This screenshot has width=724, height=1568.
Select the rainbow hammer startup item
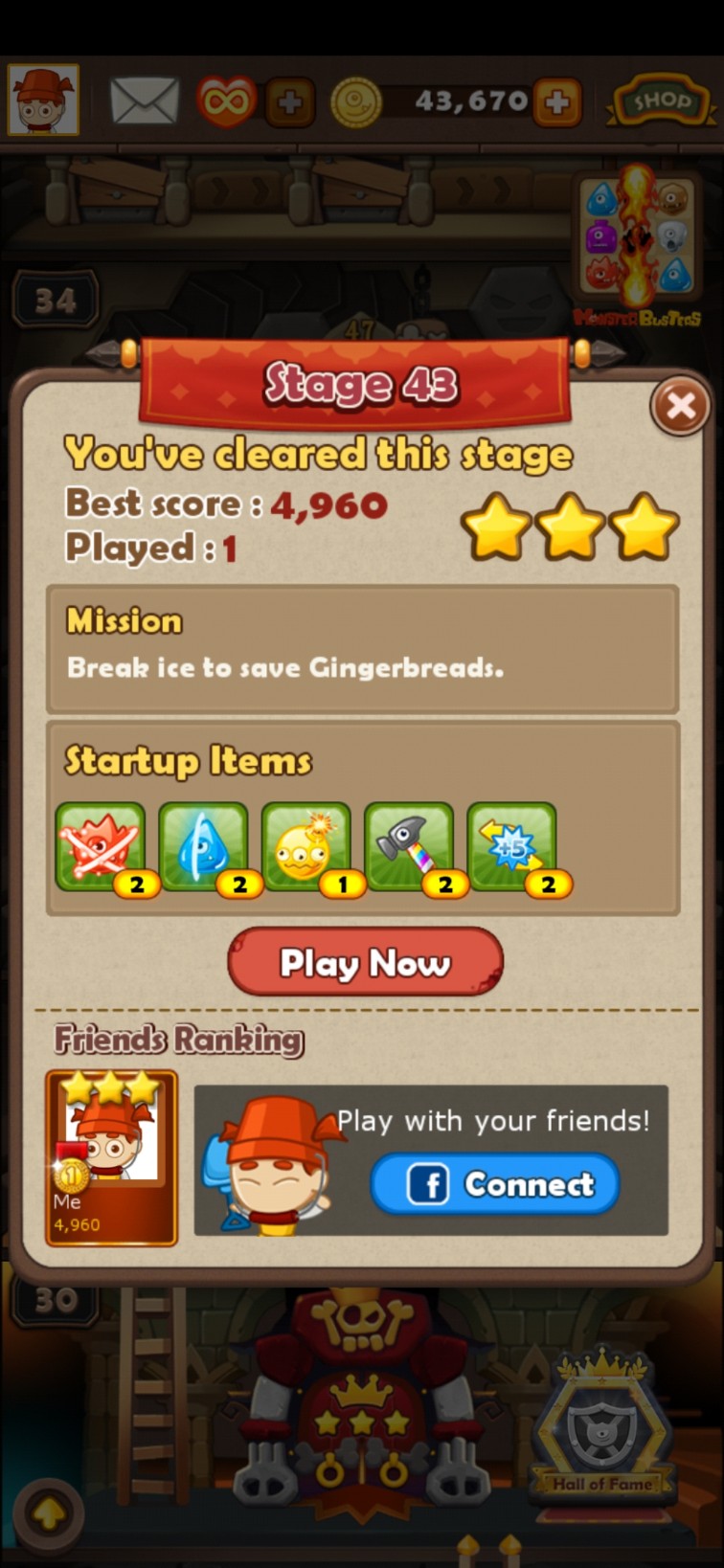(x=409, y=847)
